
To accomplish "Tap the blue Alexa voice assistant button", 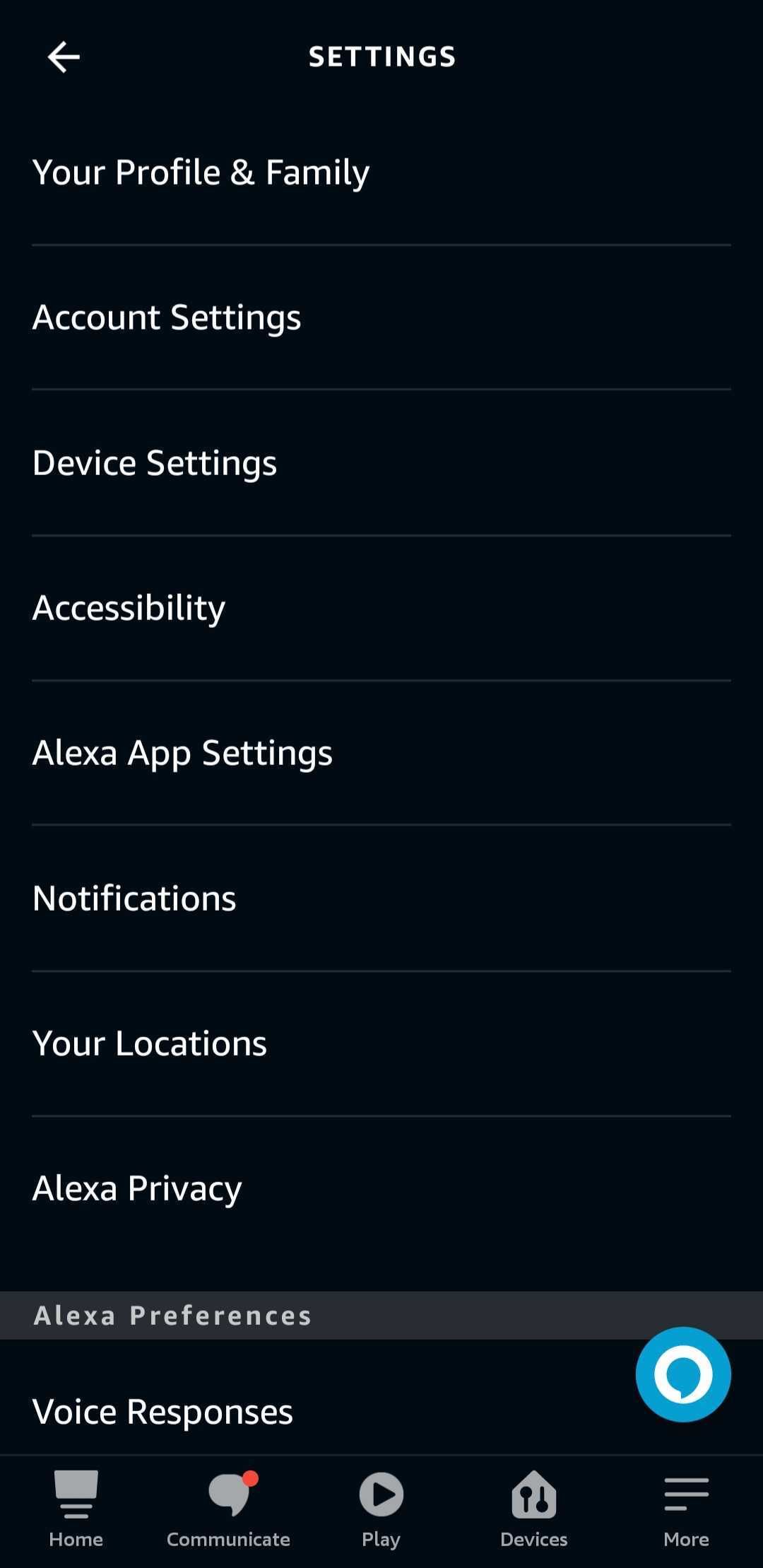I will (682, 1374).
